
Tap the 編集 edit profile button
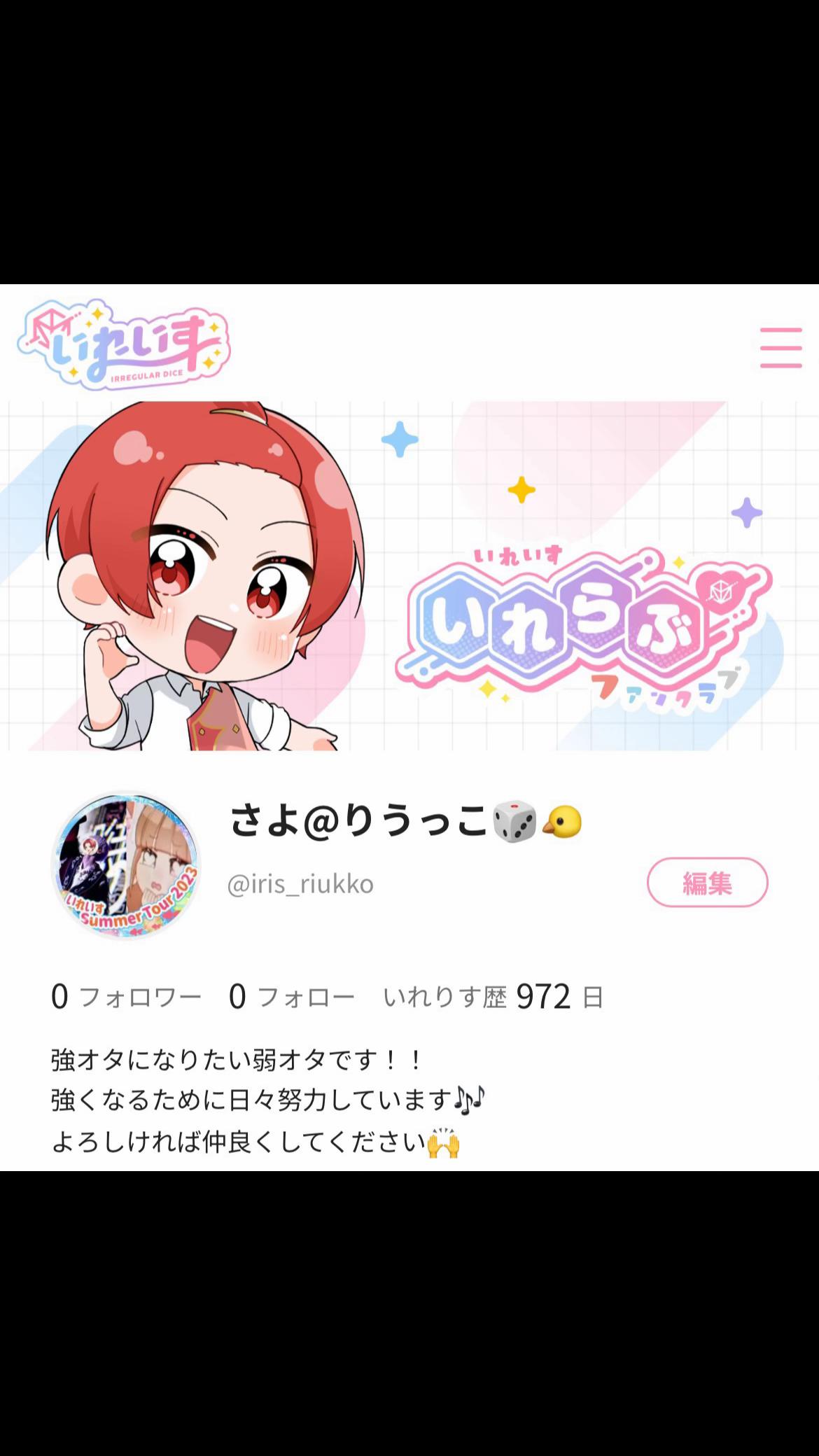tap(707, 883)
